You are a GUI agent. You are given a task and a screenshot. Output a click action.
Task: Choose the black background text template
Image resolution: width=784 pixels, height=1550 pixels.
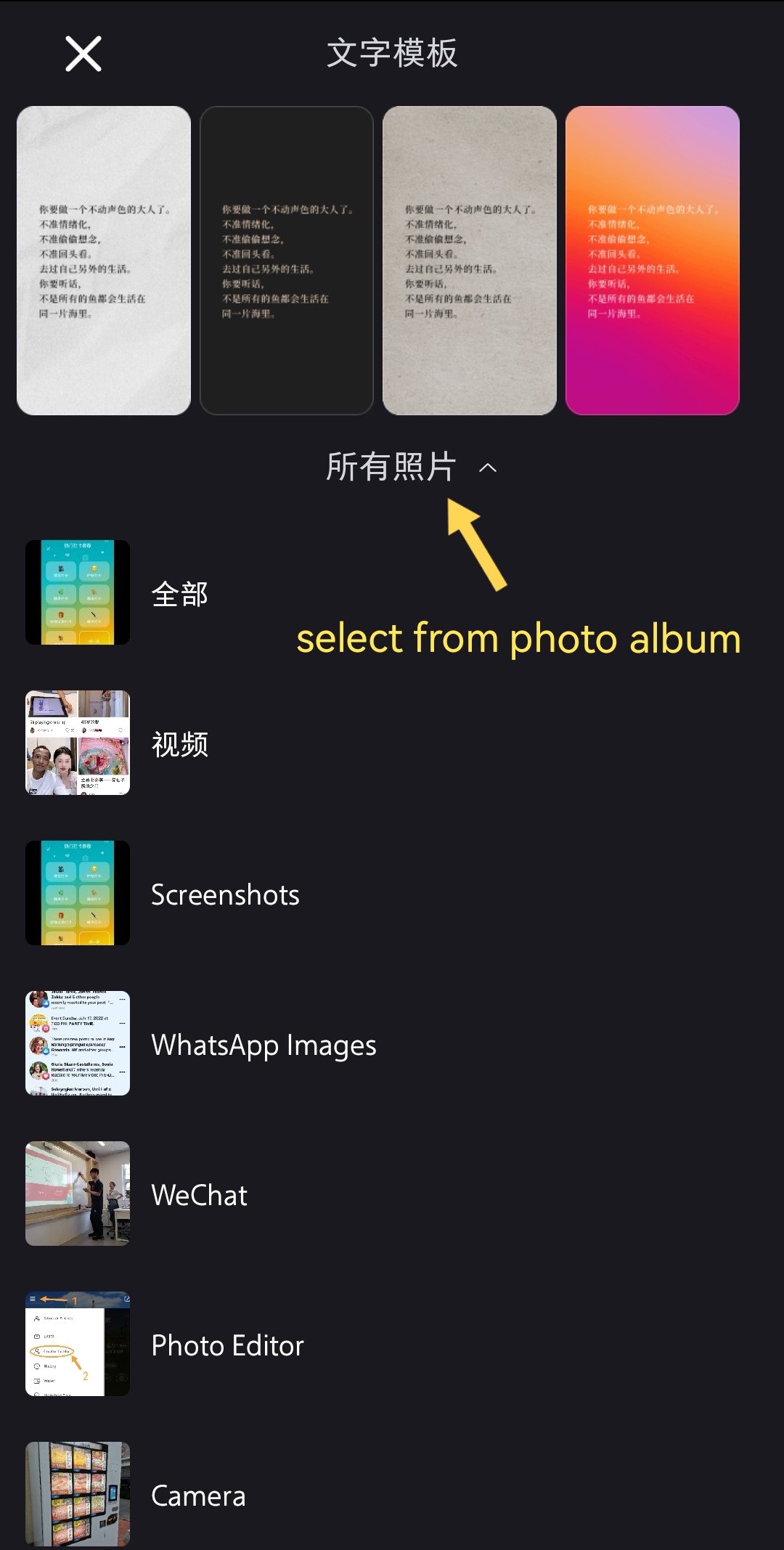coord(287,261)
